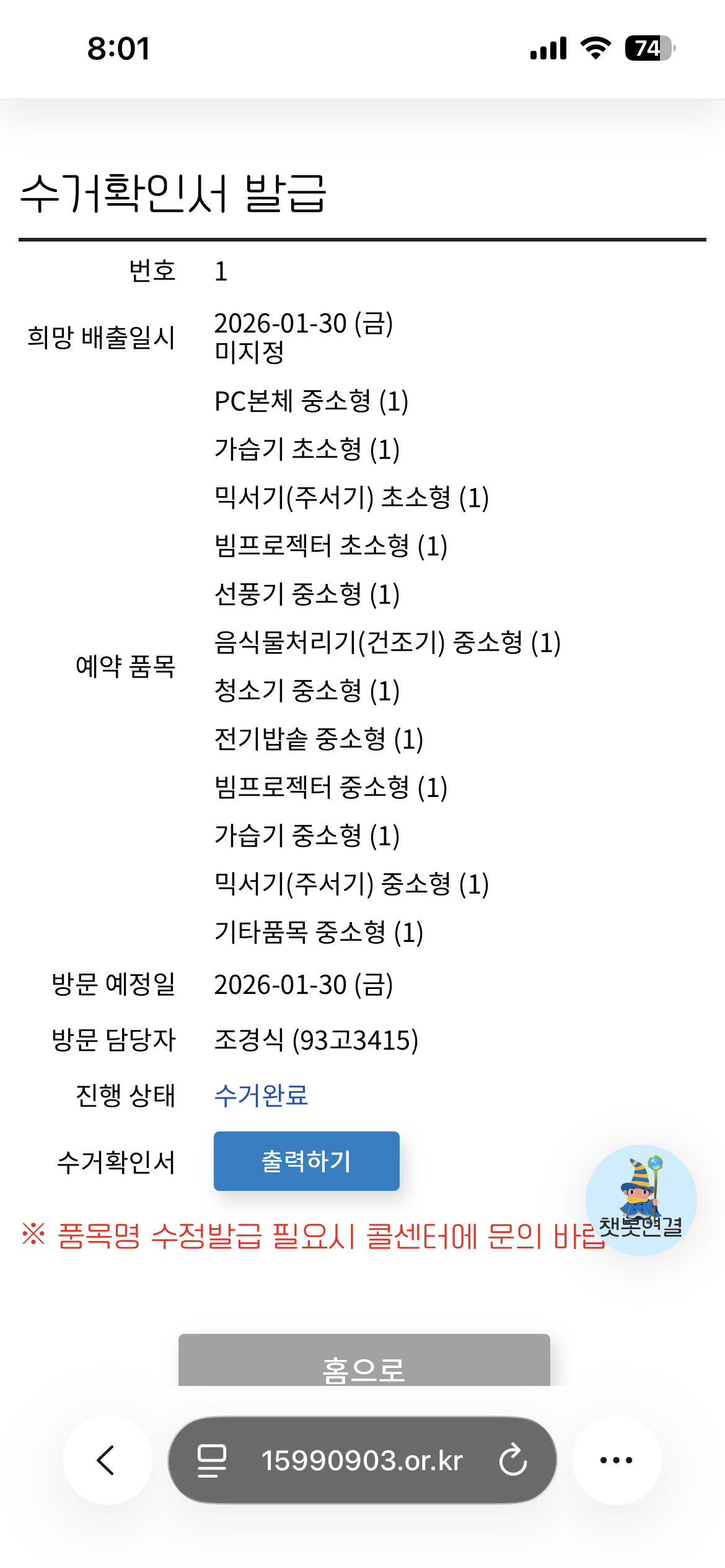Open the browser's three-dot more menu

[x=616, y=1460]
